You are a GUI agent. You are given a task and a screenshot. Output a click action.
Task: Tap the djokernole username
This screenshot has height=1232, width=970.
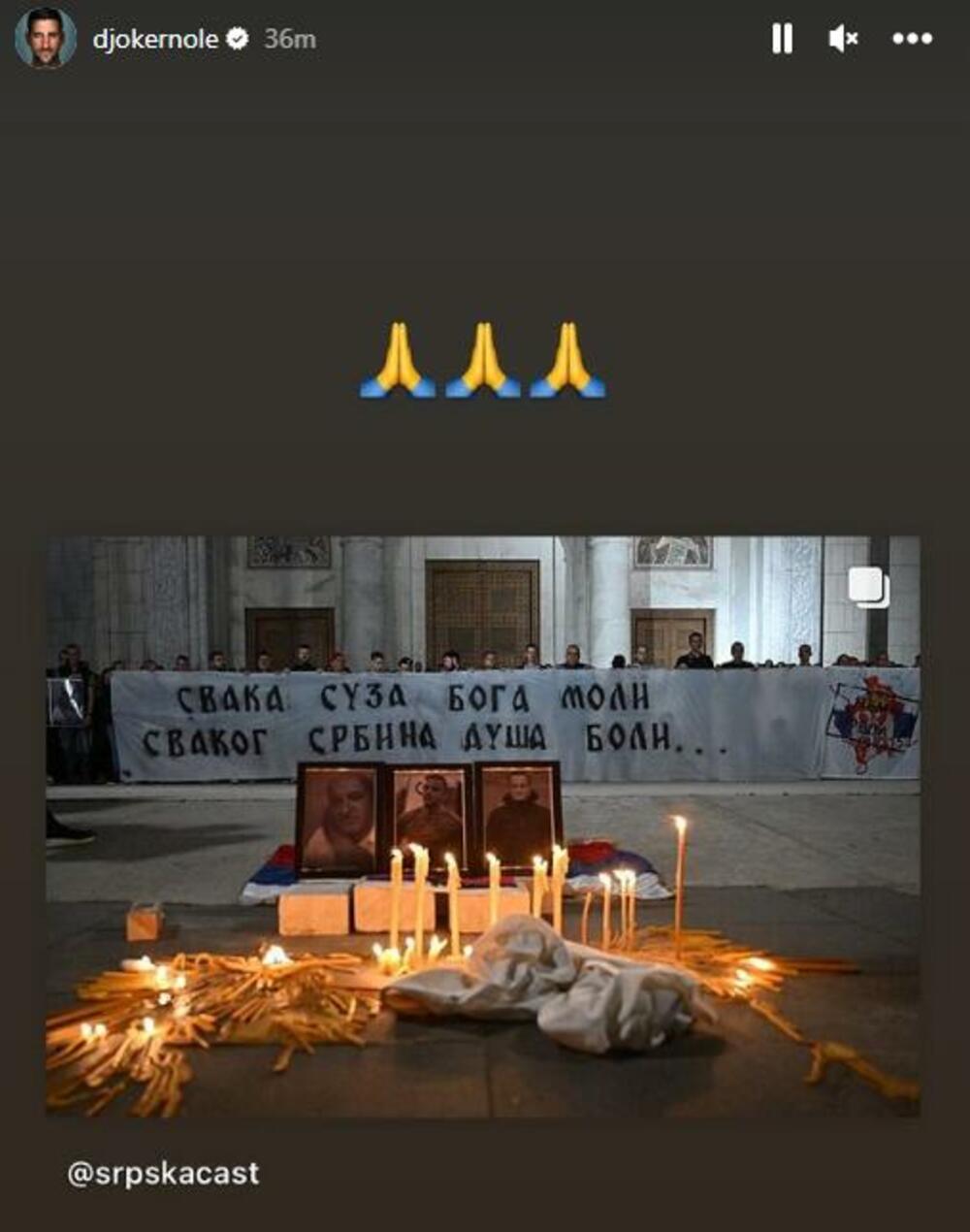pos(155,39)
